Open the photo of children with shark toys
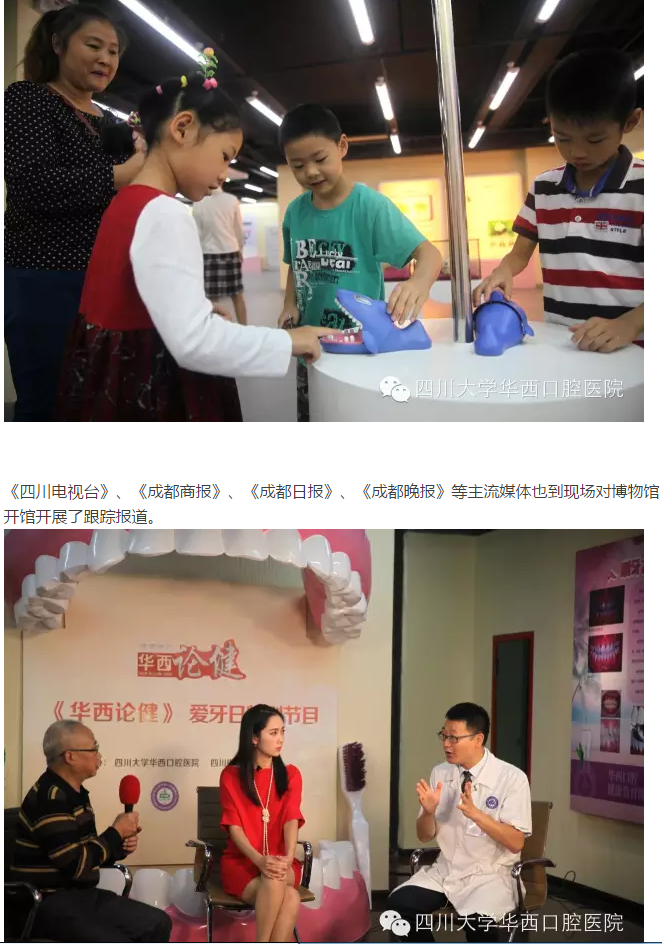Screen dimensions: 662x944 324,210
